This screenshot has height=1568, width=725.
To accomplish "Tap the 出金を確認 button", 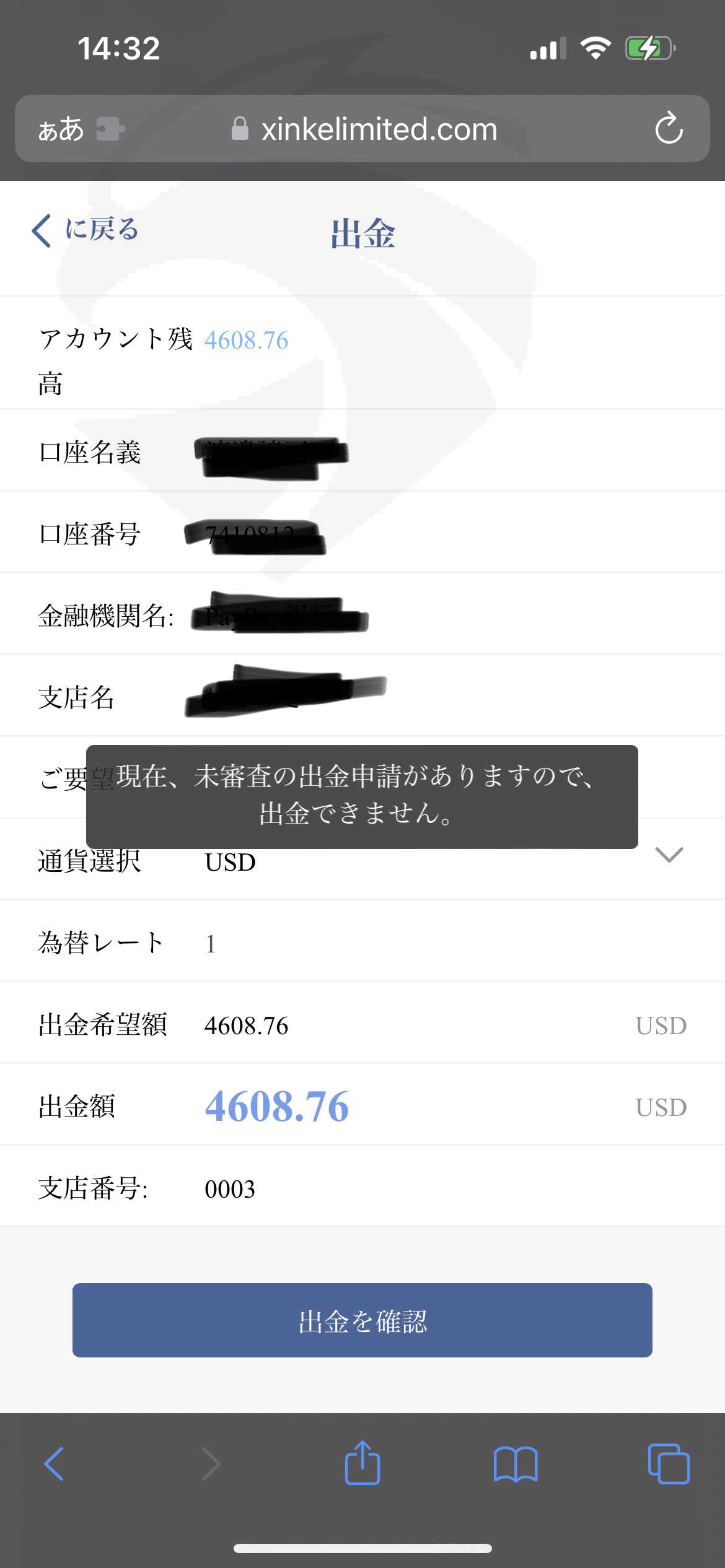I will click(362, 1320).
